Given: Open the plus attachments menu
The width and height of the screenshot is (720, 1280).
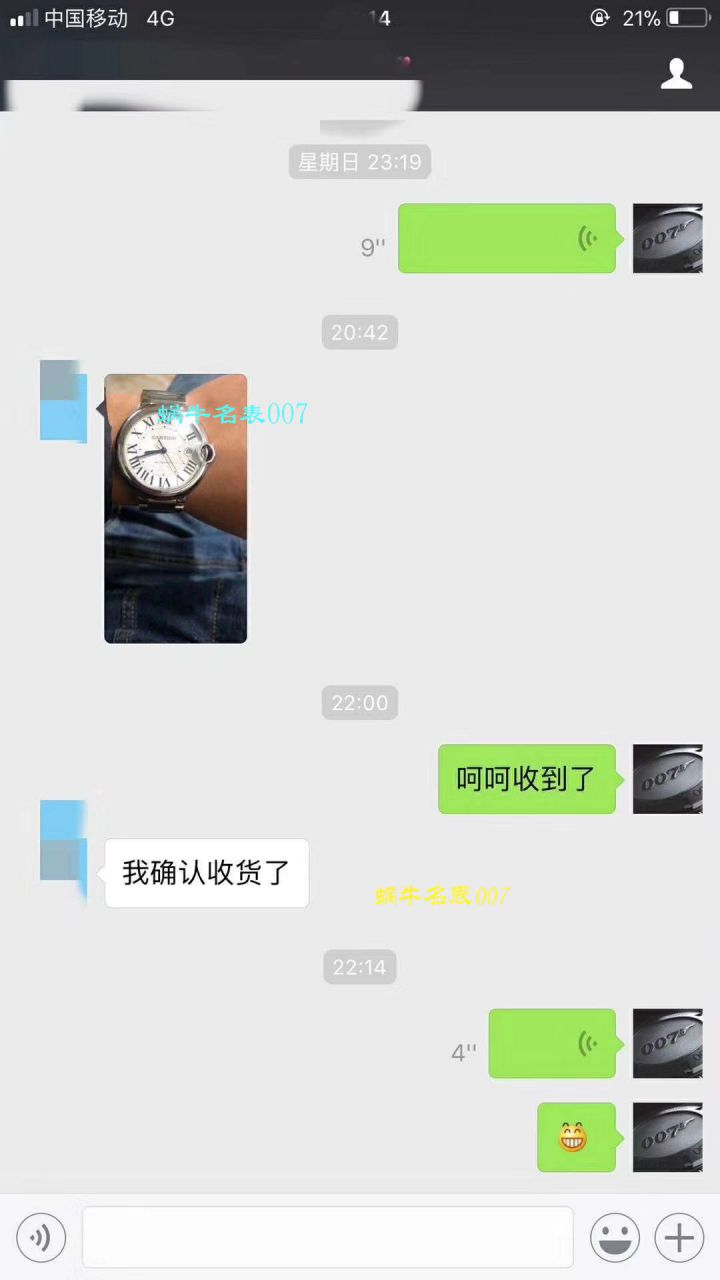Looking at the screenshot, I should (x=679, y=1238).
